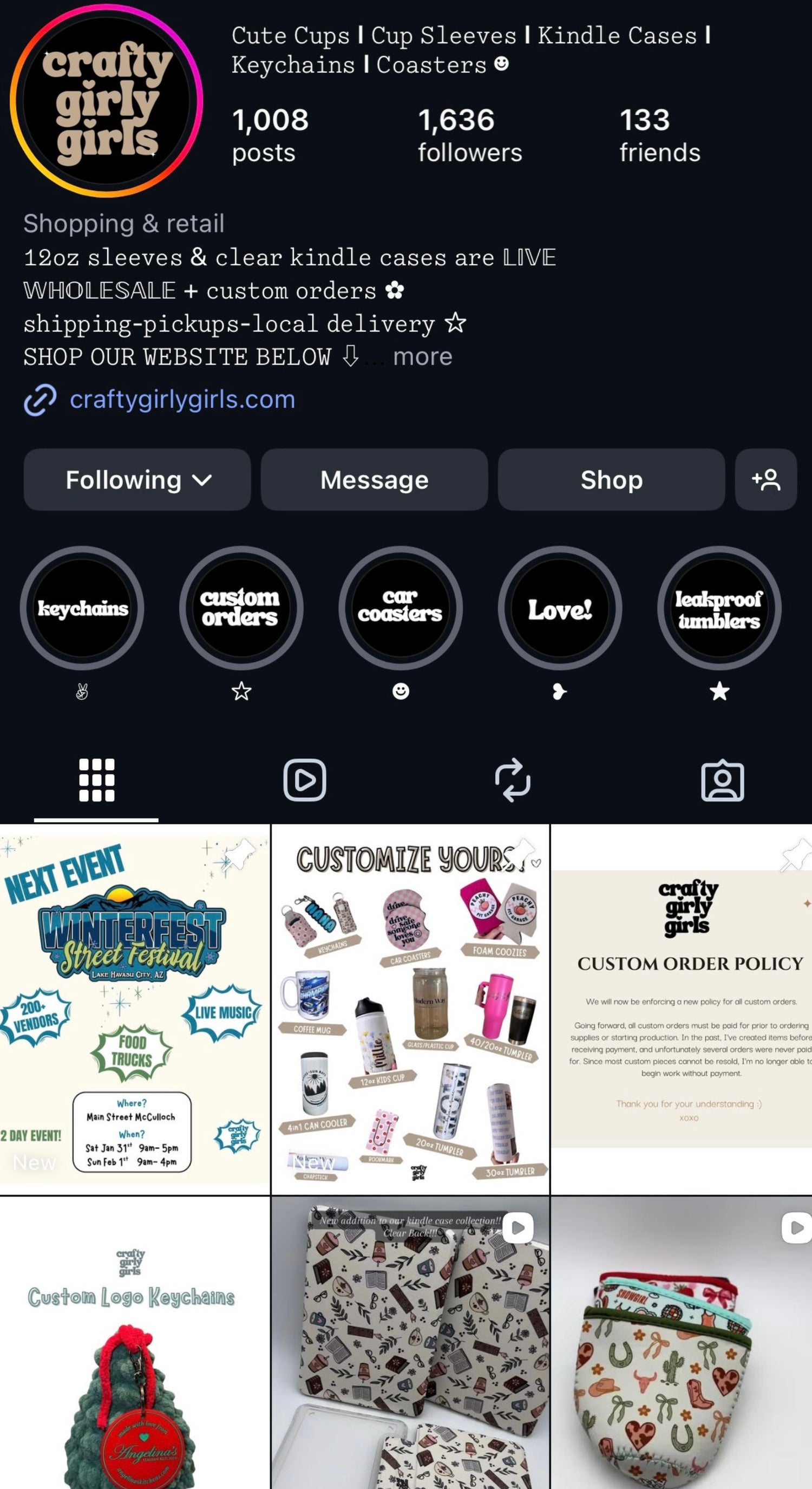View the 1,636 followers list
This screenshot has height=1489, width=812.
(469, 135)
